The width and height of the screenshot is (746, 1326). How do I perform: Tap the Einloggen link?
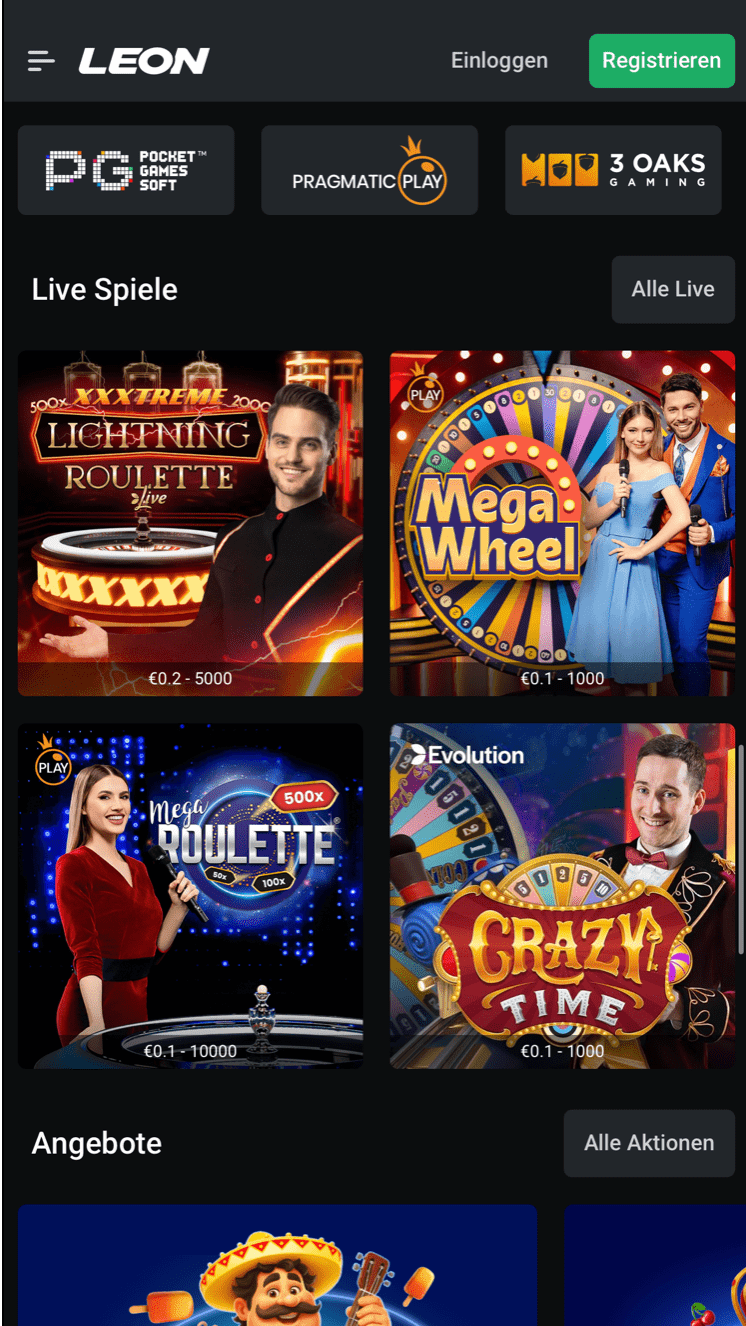[499, 61]
